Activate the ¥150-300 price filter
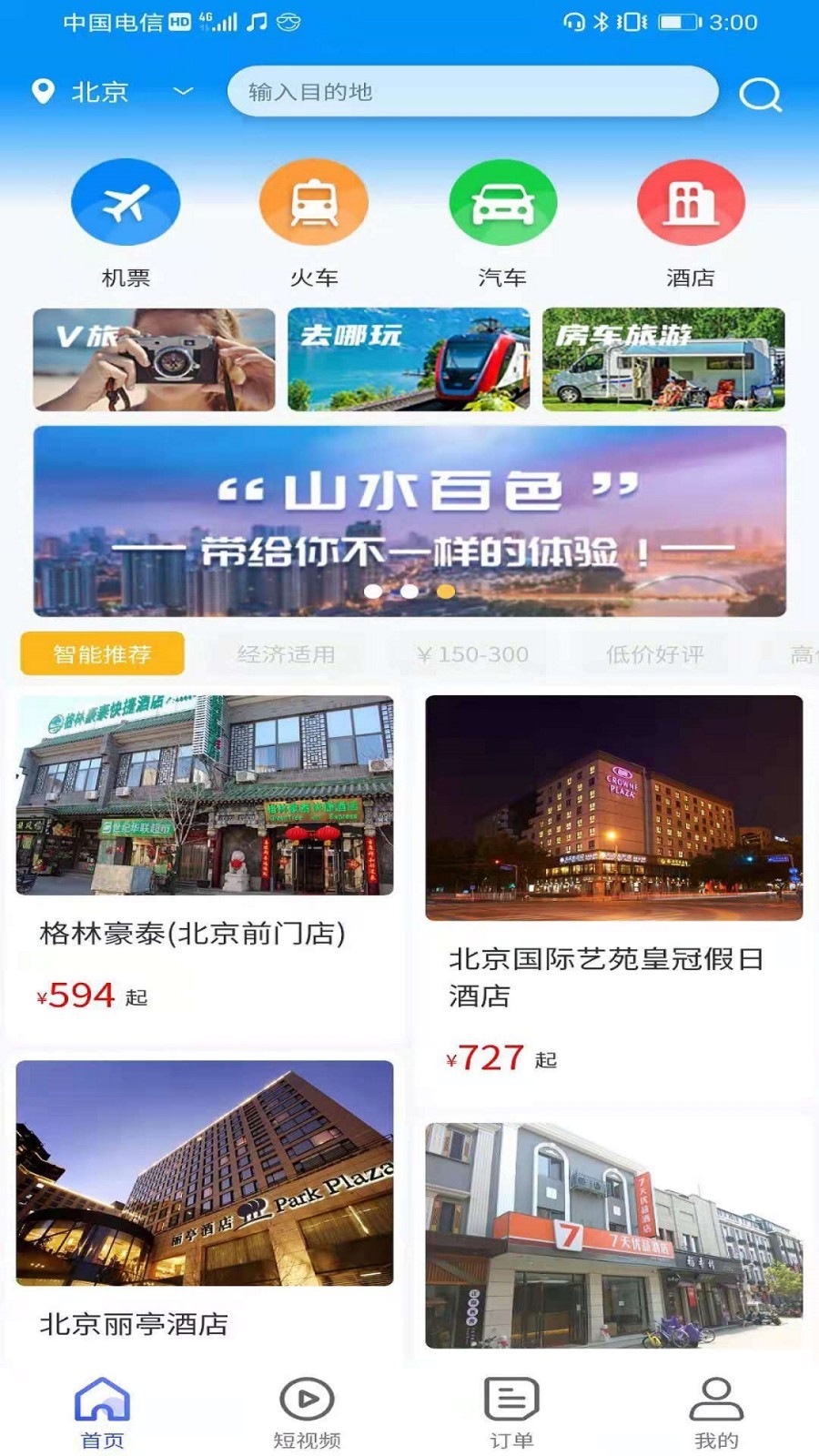 tap(472, 653)
